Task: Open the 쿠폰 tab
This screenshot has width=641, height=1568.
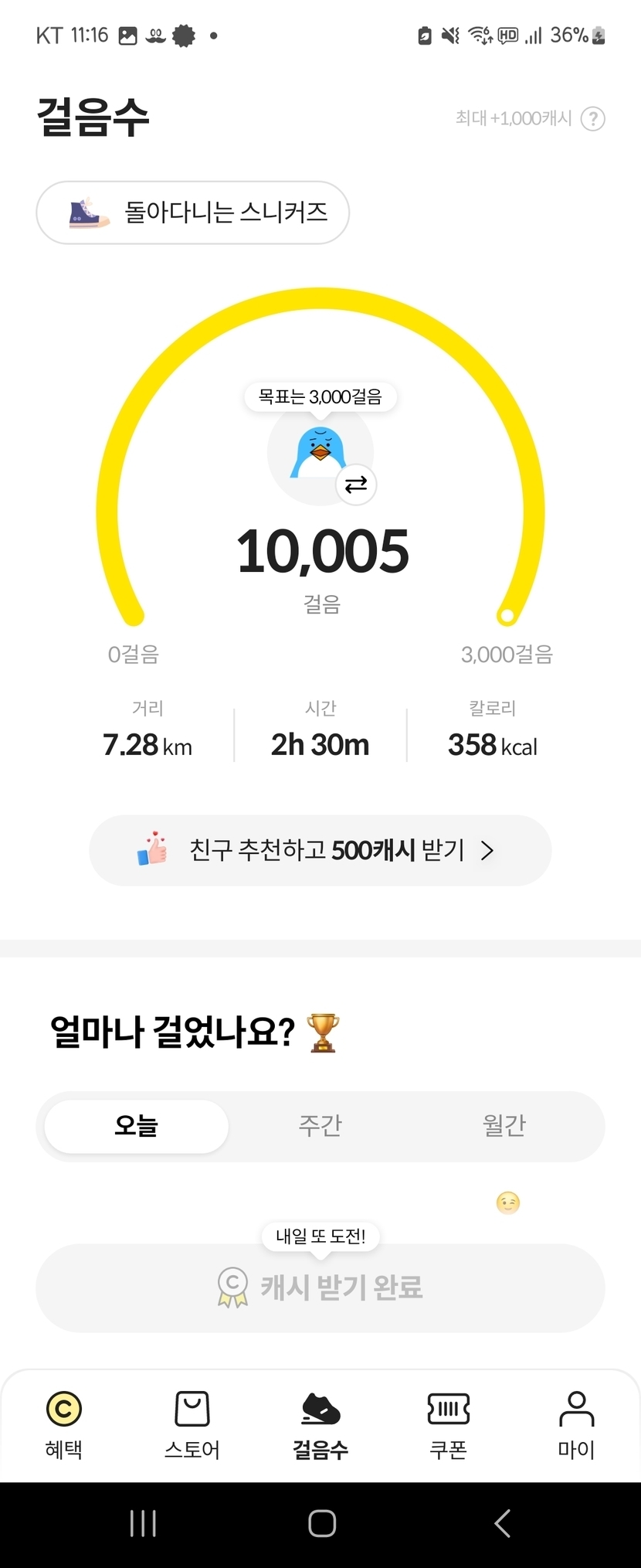Action: [x=449, y=1425]
